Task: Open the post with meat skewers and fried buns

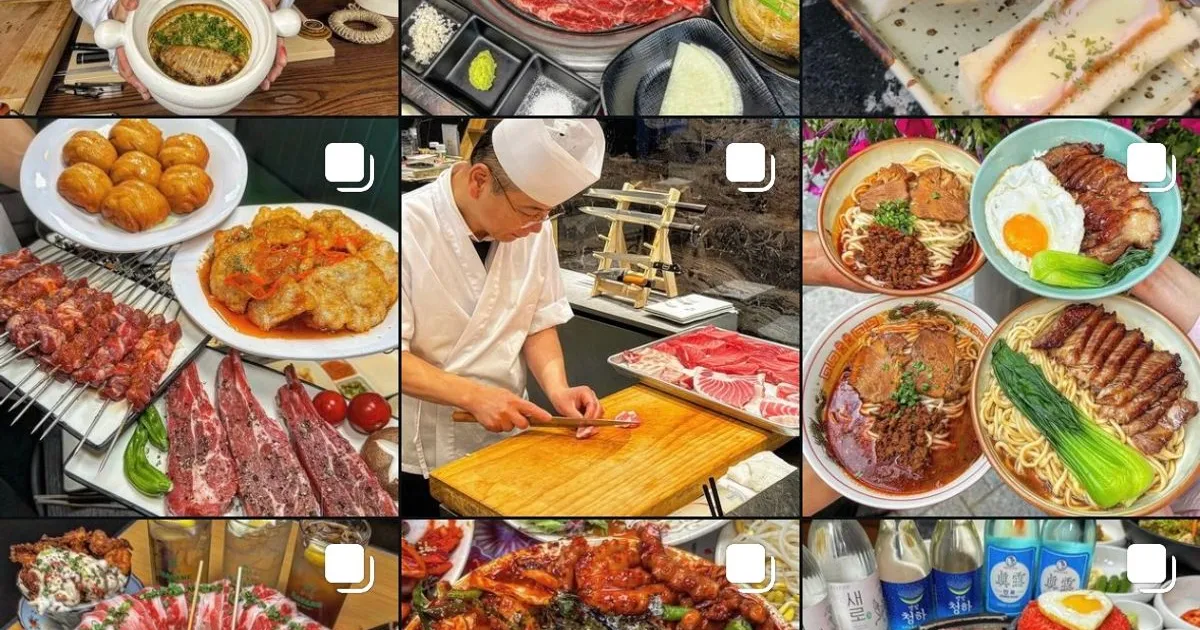Action: click(199, 317)
